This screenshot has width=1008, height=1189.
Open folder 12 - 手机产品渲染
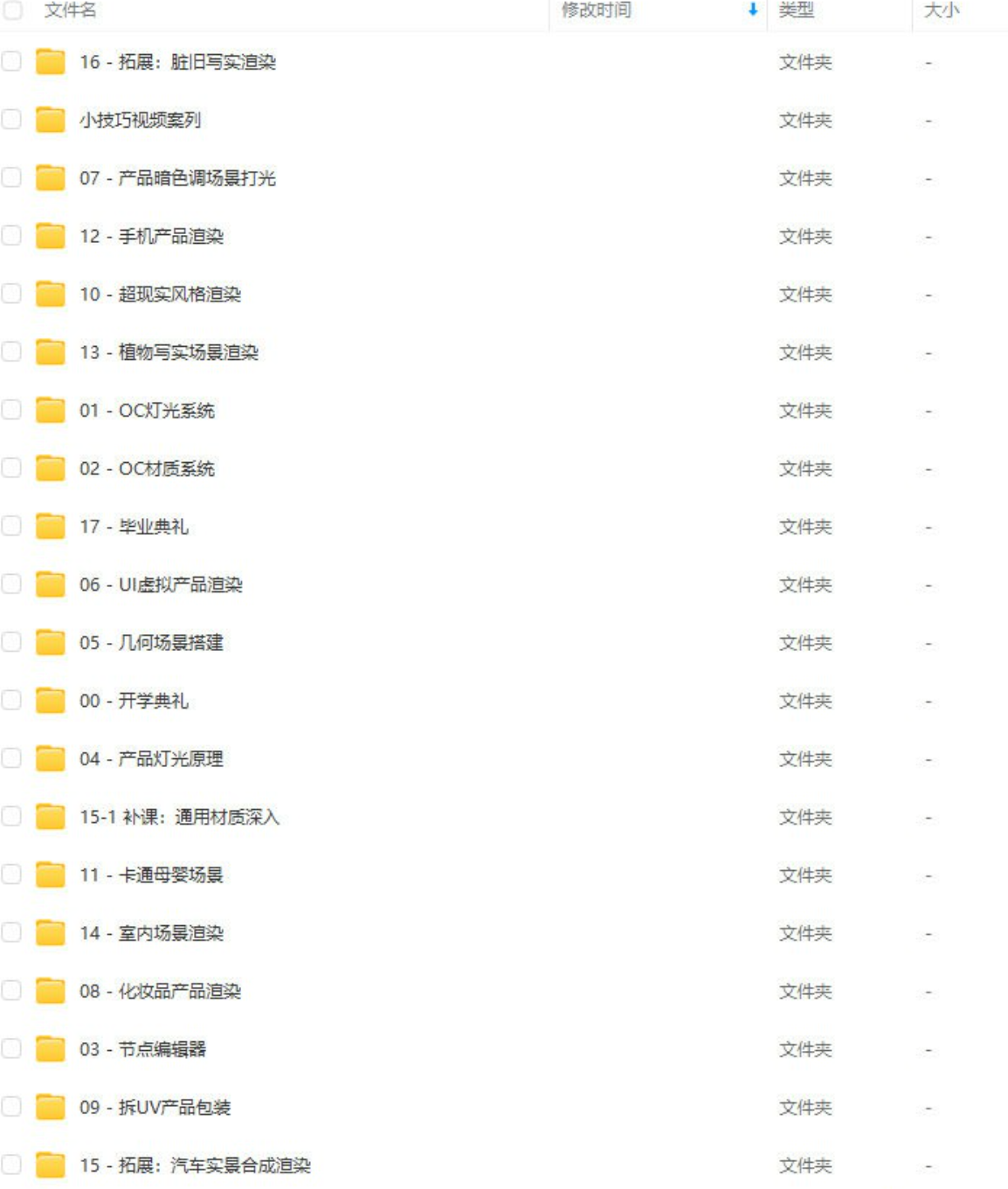(x=151, y=236)
